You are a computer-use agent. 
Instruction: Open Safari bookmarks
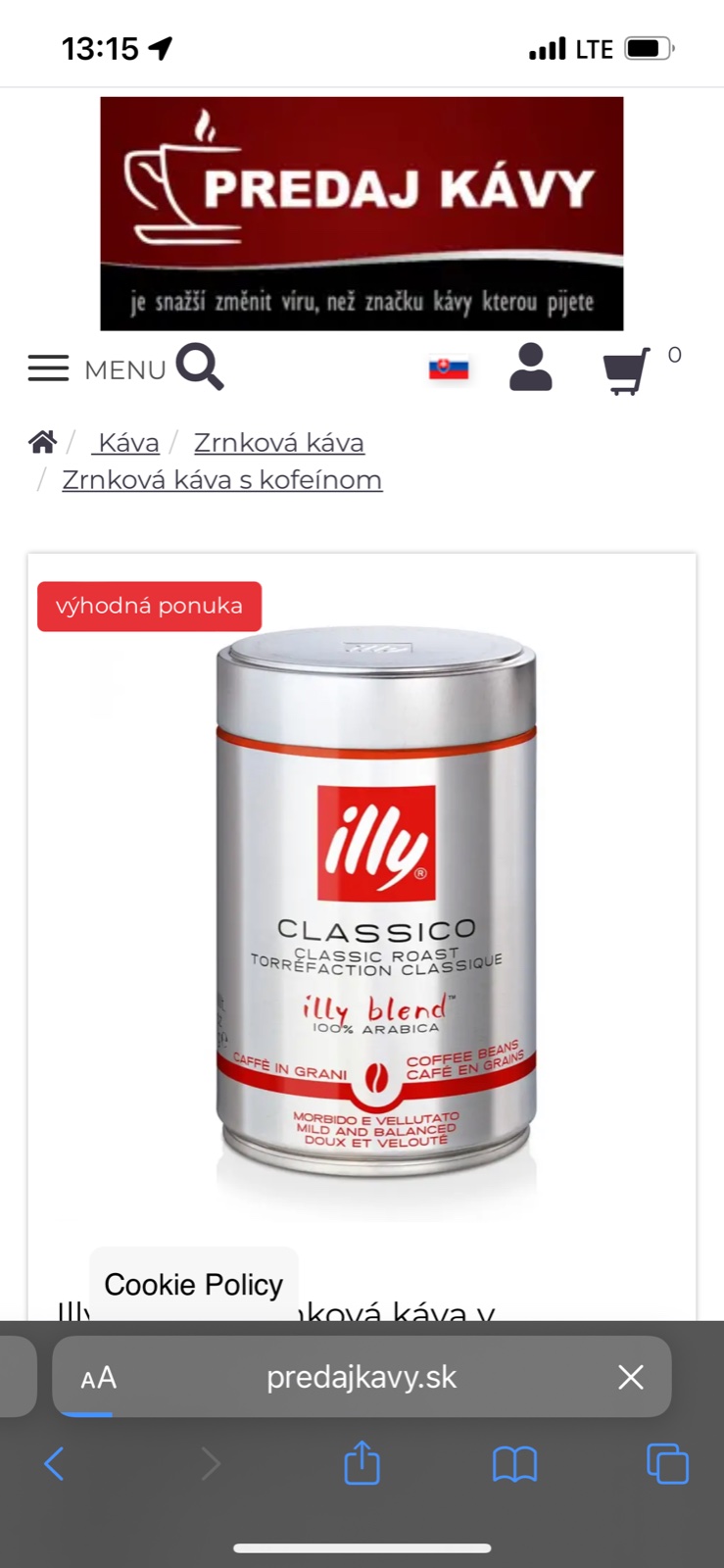pyautogui.click(x=514, y=1464)
